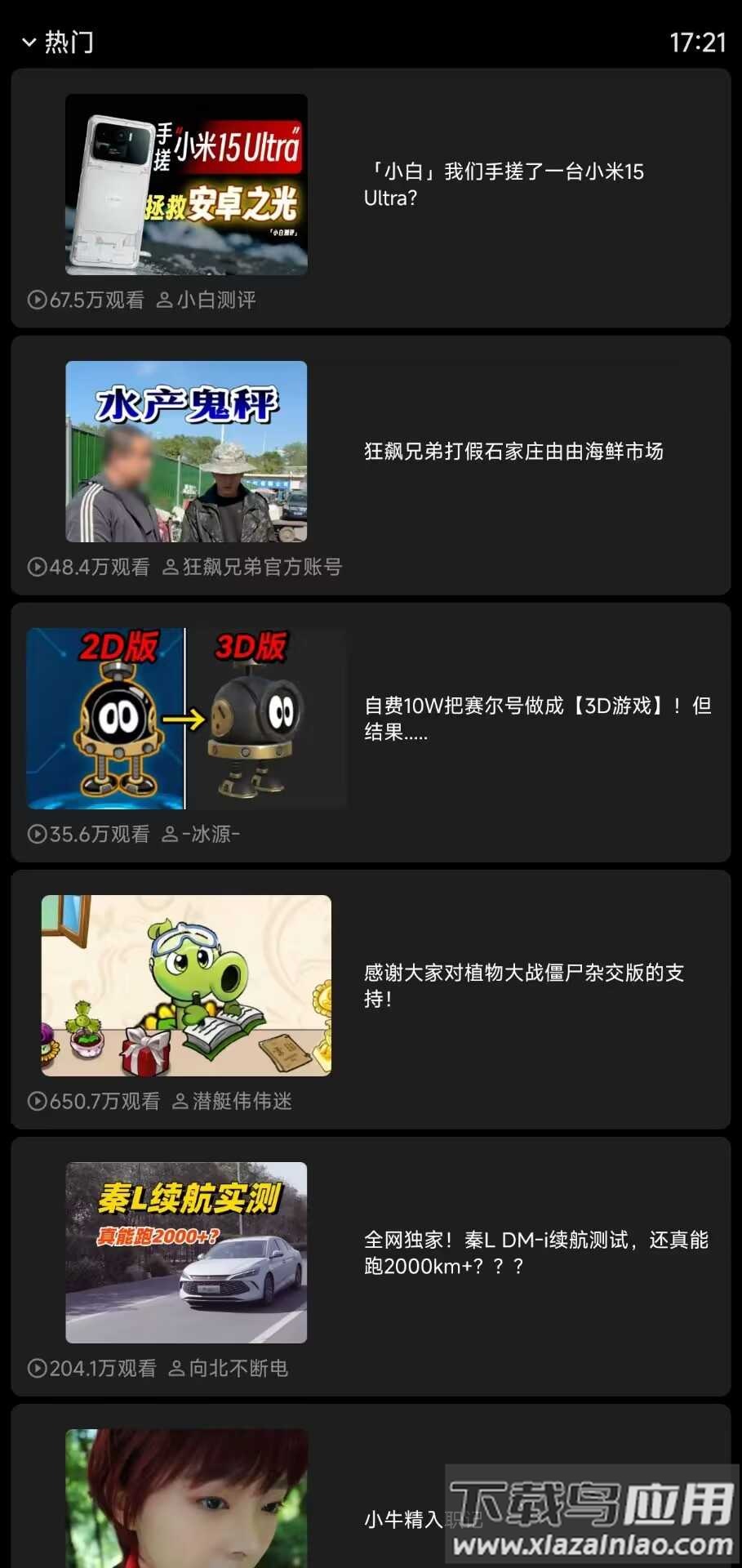Play 狂飙兄弟打假石家庄海鲜市场 video
Image resolution: width=742 pixels, height=1568 pixels.
(371, 464)
